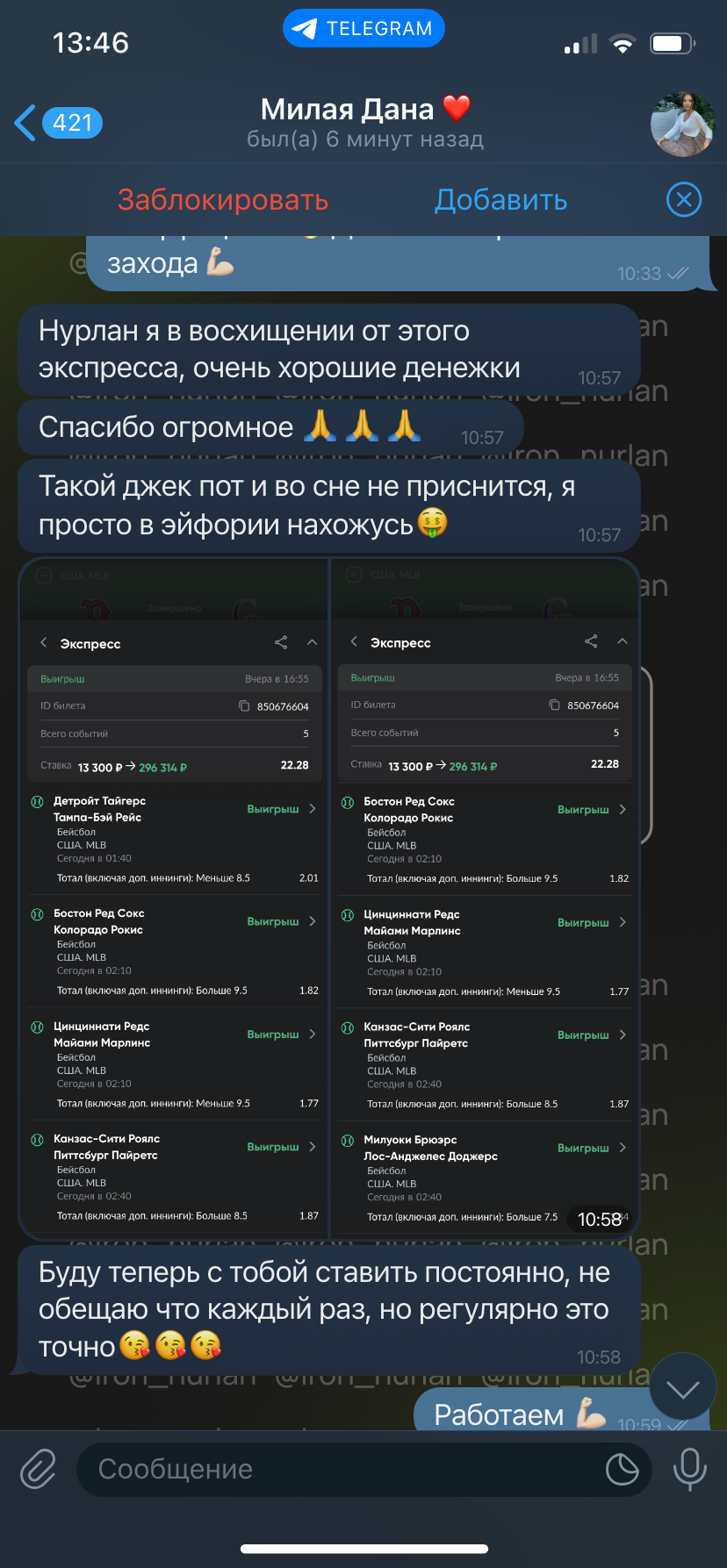727x1568 pixels.
Task: Tap Заблокировать to block this contact
Action: [223, 200]
